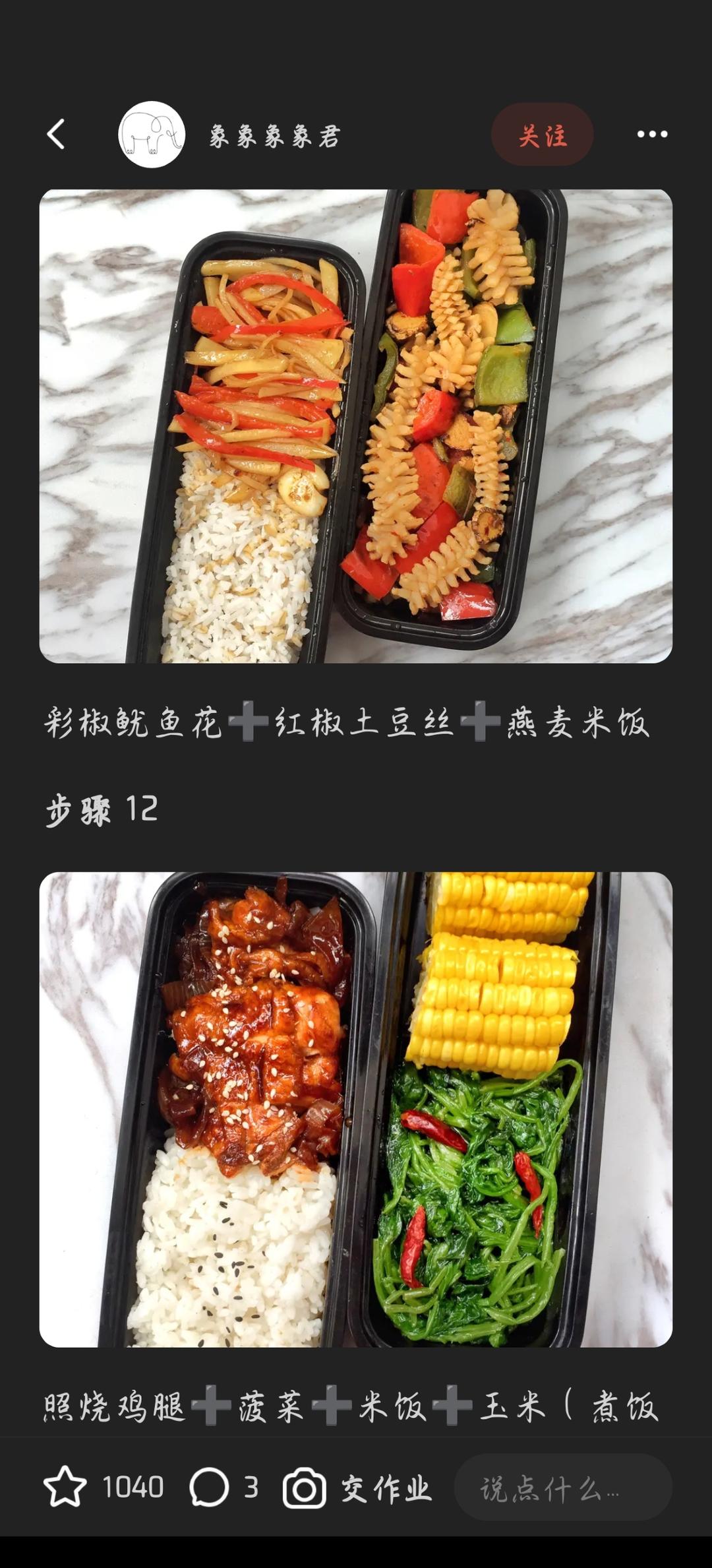Open the three-dot overflow menu
Image resolution: width=712 pixels, height=1568 pixels.
pyautogui.click(x=652, y=135)
